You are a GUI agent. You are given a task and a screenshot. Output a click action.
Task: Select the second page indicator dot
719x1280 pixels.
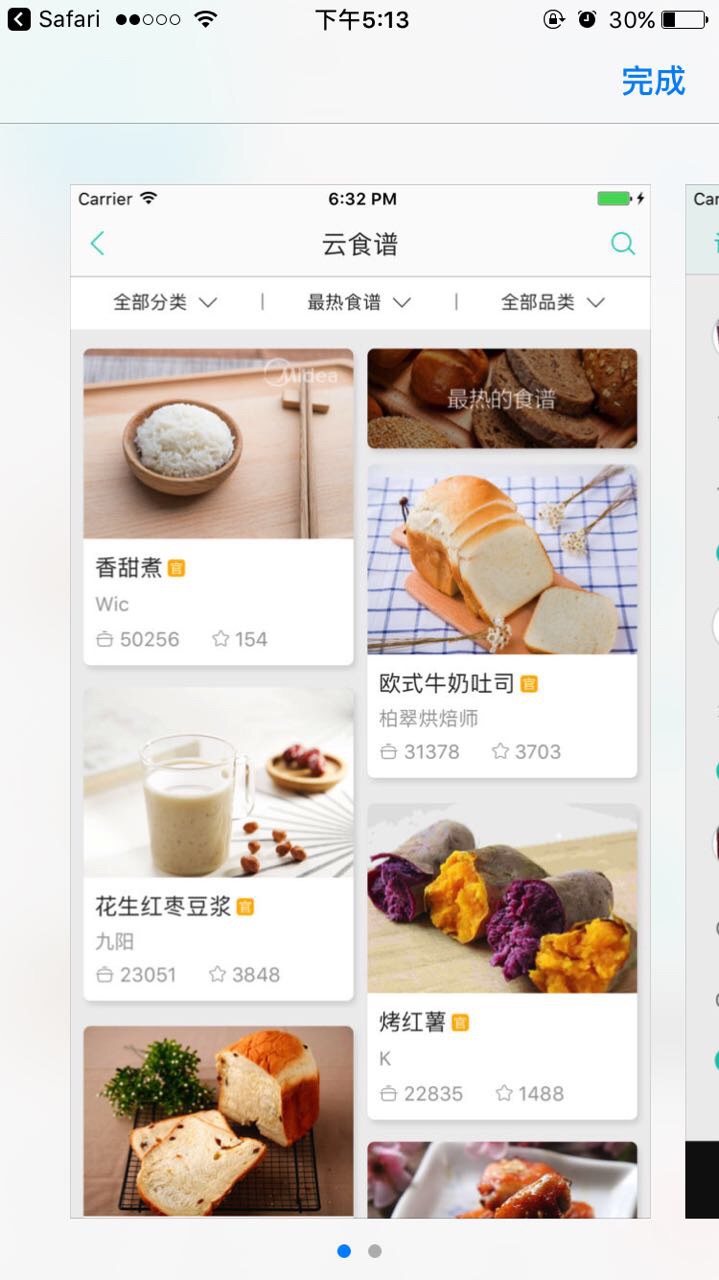pyautogui.click(x=375, y=1251)
